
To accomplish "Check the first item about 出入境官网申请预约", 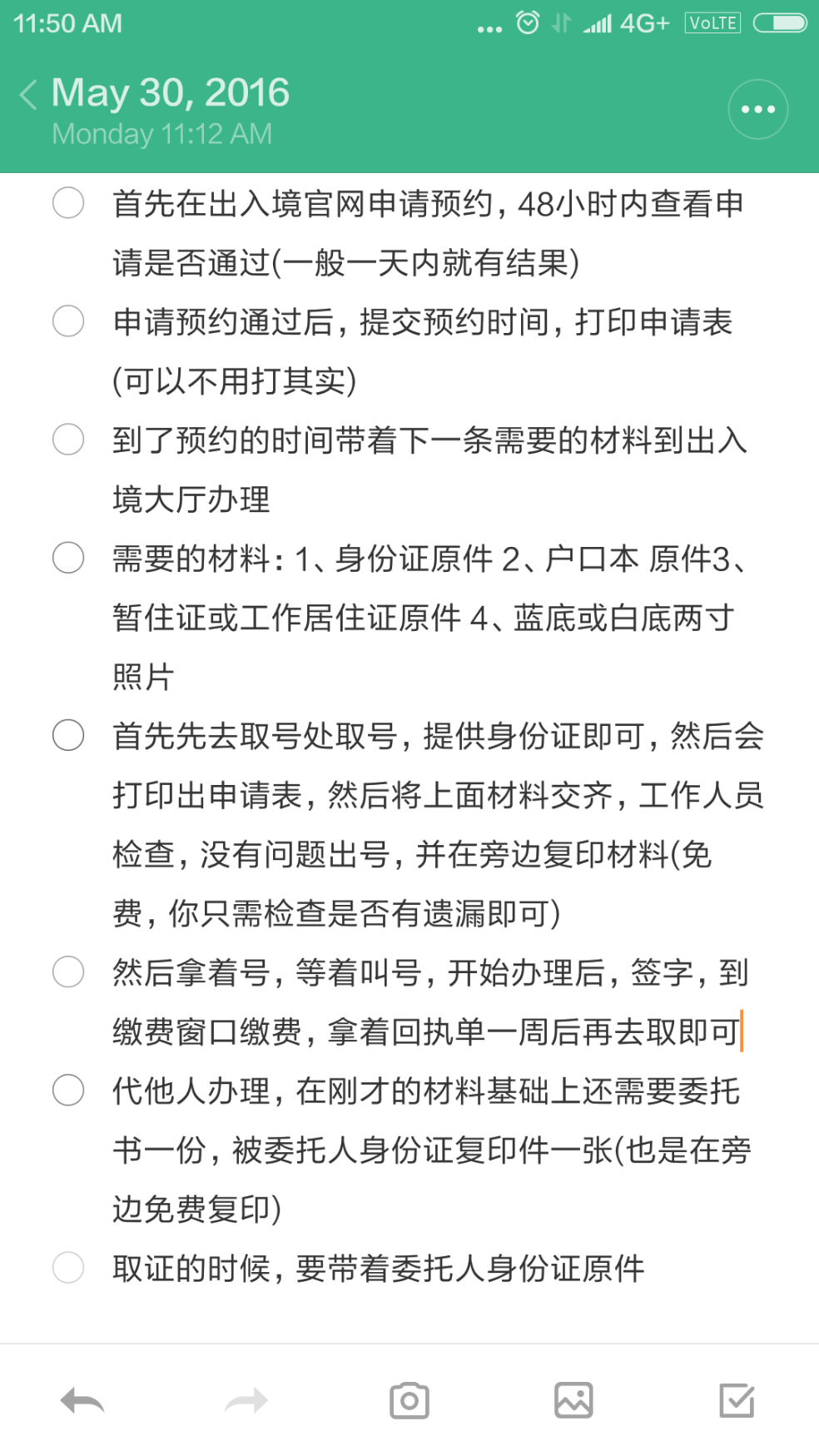I will point(68,202).
